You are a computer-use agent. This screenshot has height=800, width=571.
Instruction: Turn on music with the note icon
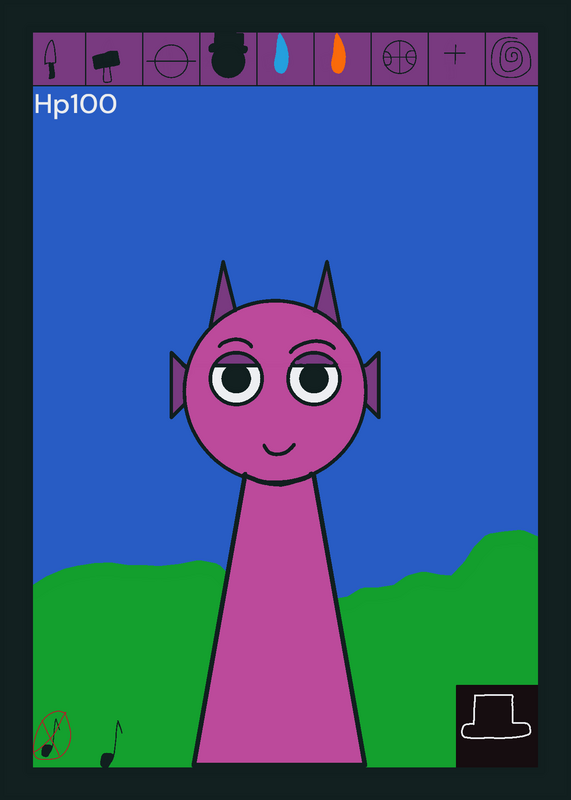pyautogui.click(x=111, y=743)
